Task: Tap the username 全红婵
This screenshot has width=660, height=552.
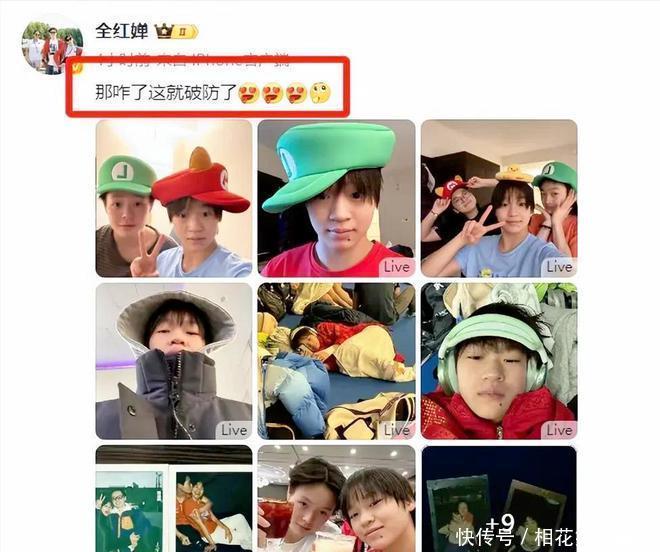Action: [x=121, y=30]
